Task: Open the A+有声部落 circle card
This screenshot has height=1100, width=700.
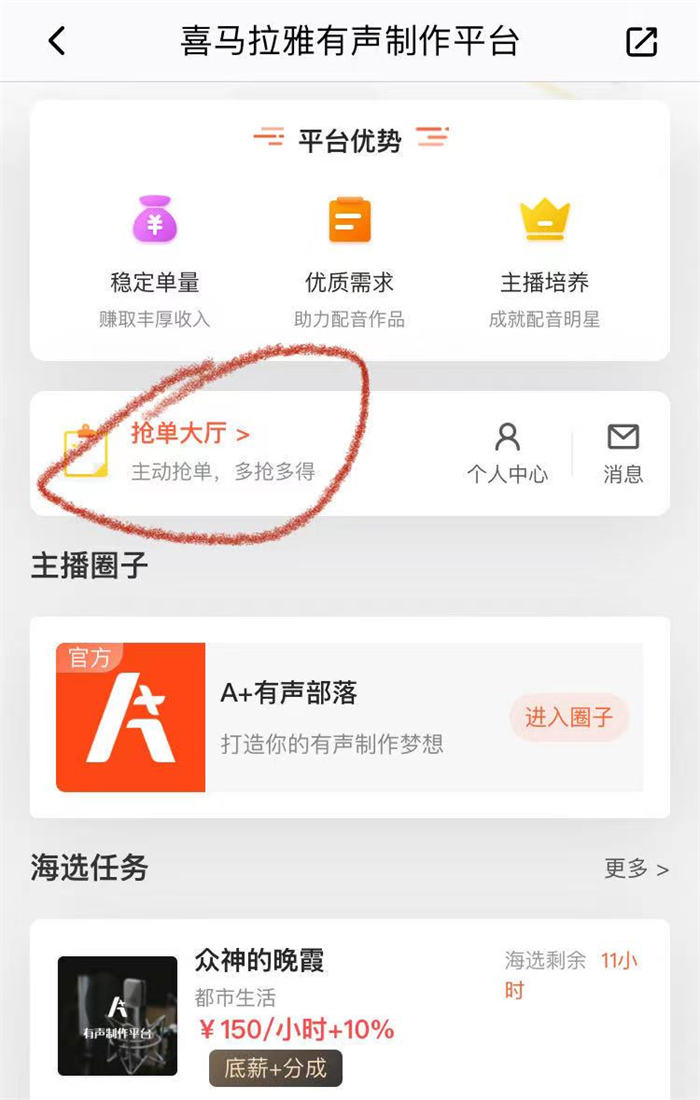Action: 330,717
